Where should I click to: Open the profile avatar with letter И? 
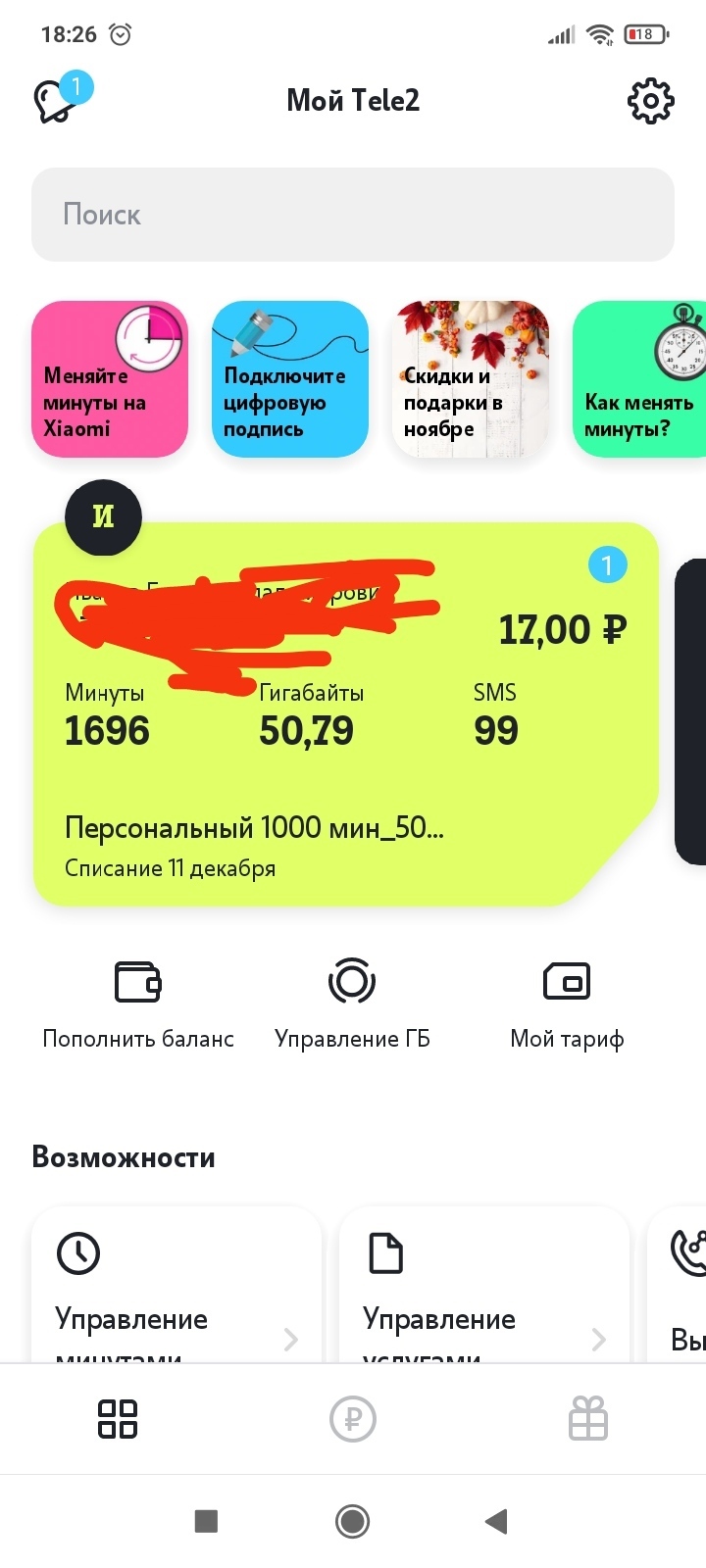point(103,517)
